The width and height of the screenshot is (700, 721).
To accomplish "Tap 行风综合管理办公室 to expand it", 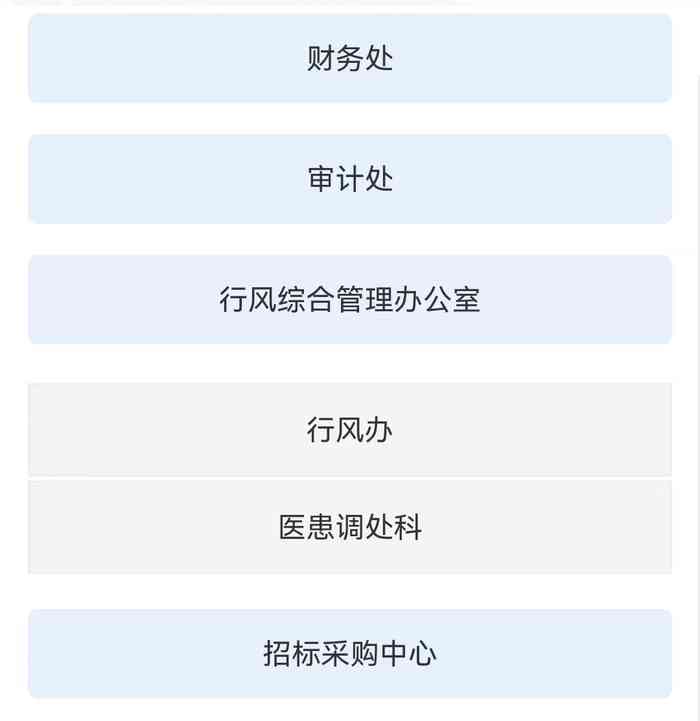I will 350,300.
